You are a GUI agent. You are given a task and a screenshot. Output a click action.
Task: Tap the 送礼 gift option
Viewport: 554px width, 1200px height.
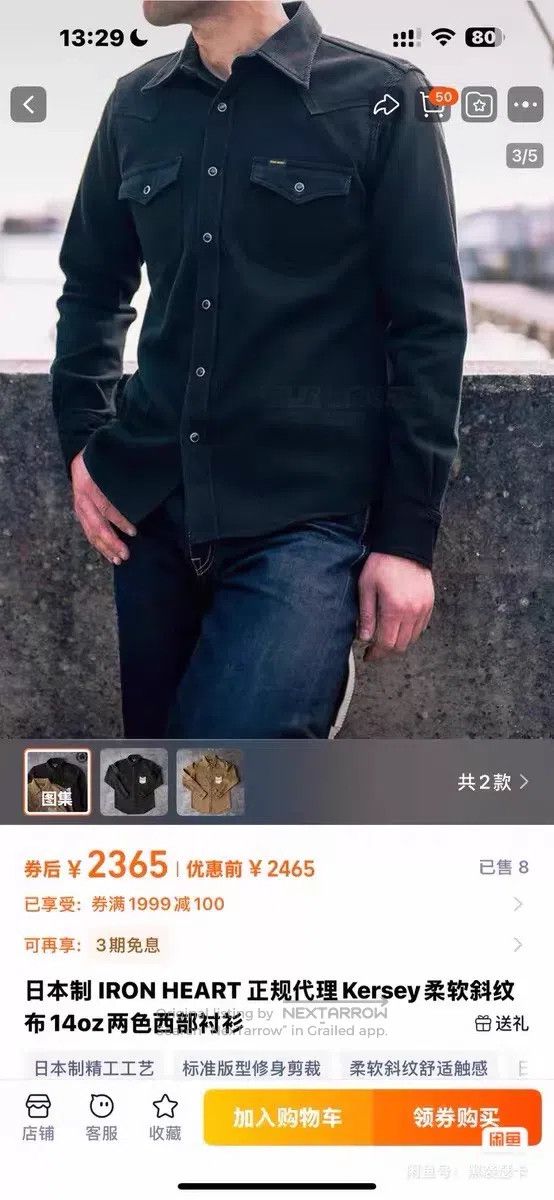point(502,1023)
